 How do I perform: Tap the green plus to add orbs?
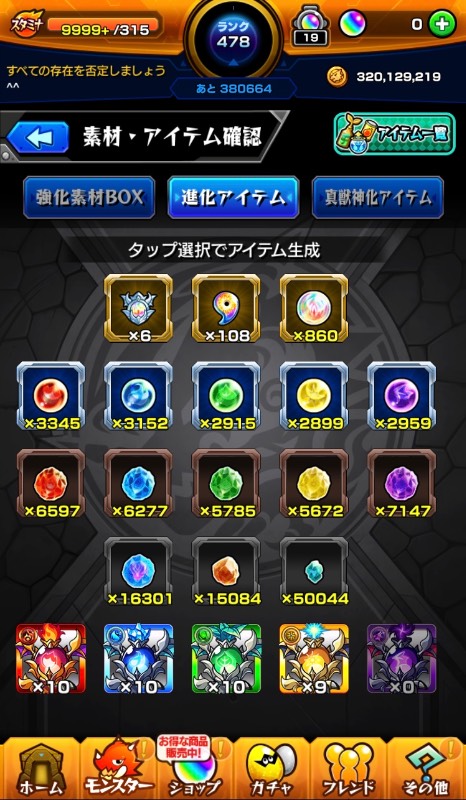442,24
